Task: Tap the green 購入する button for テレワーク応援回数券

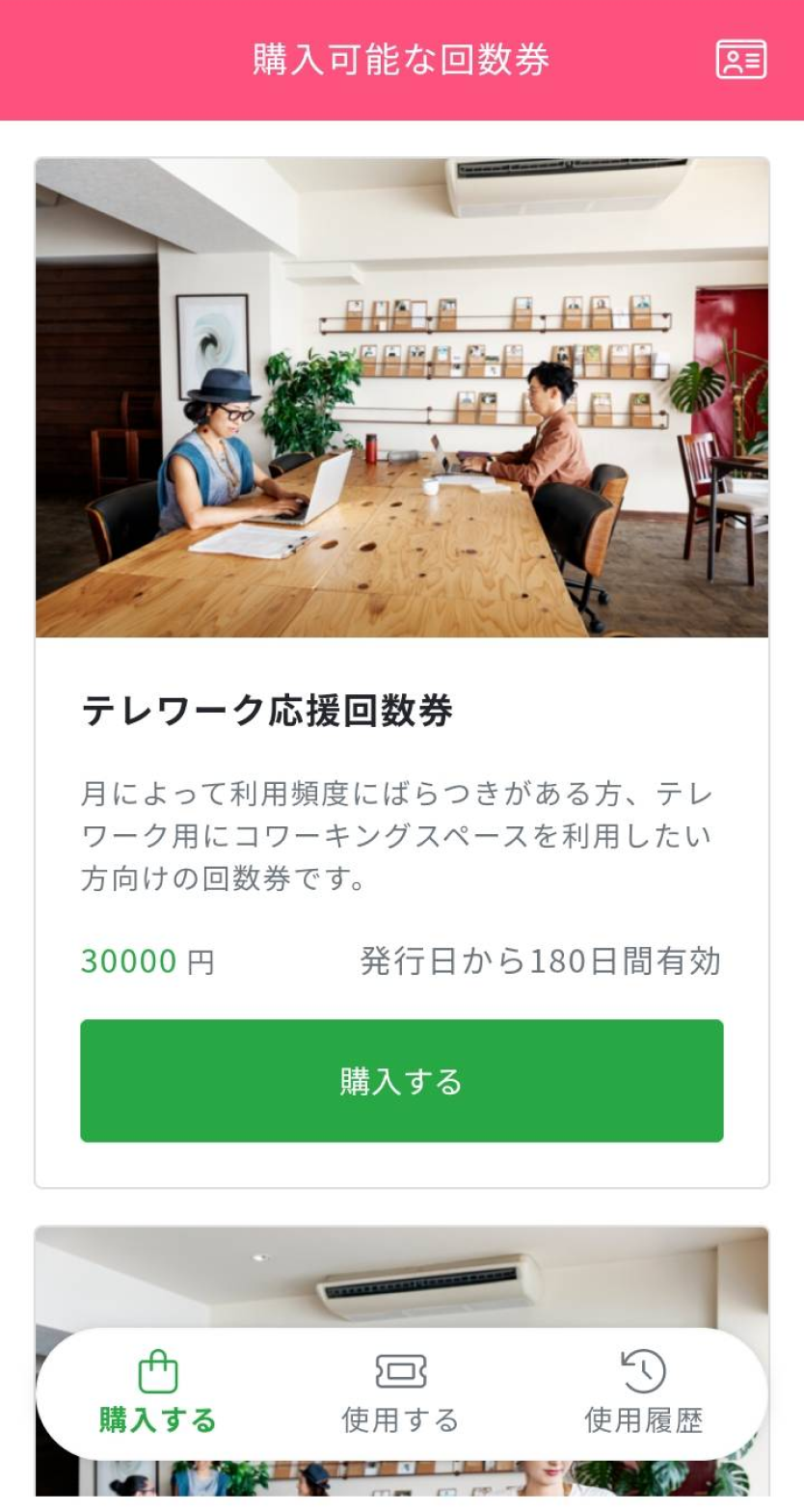Action: 401,1080
